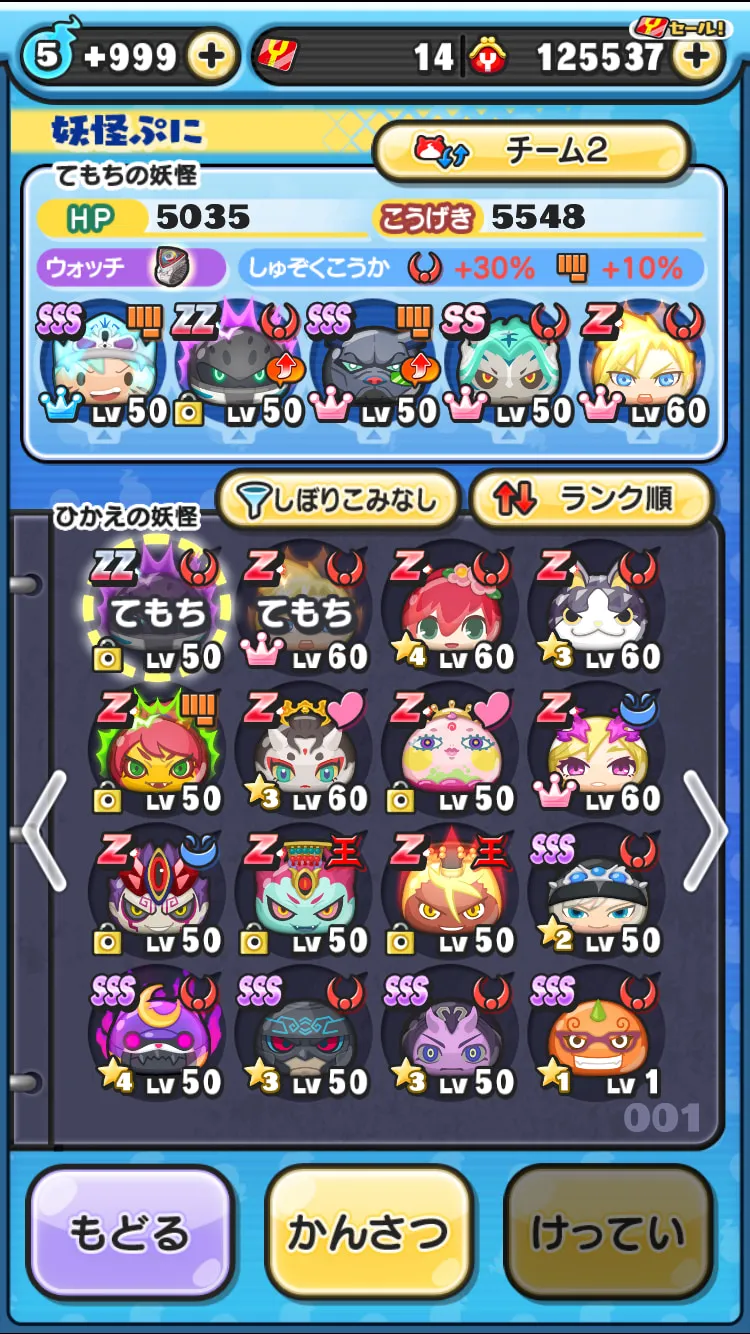
Task: Open the しぼりこみなし filter
Action: [x=338, y=499]
